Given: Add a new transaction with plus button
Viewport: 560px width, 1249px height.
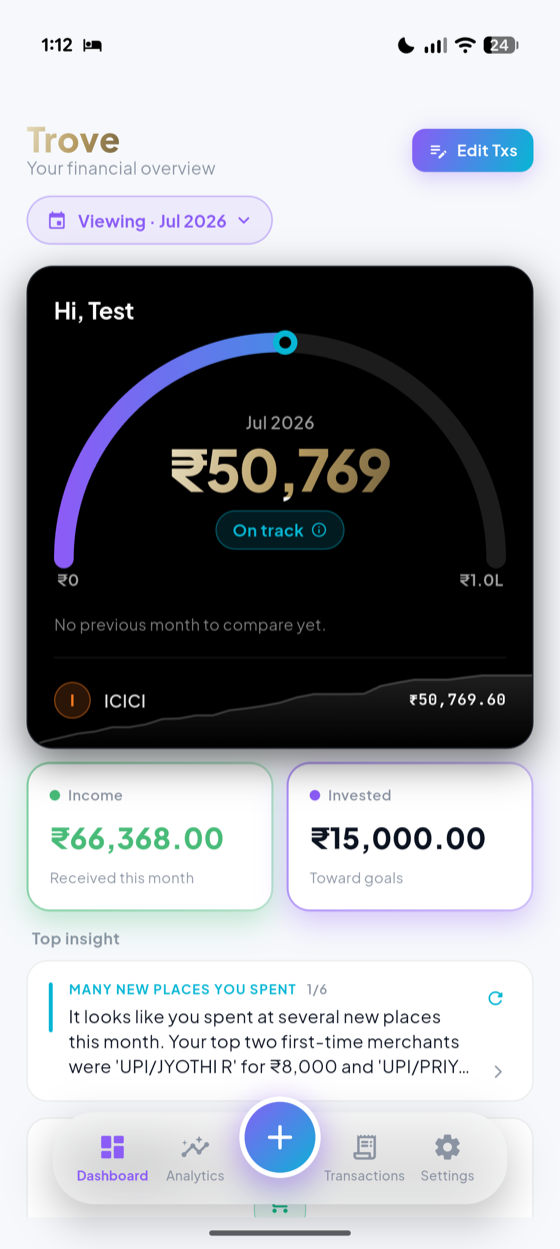Looking at the screenshot, I should click(x=280, y=1137).
